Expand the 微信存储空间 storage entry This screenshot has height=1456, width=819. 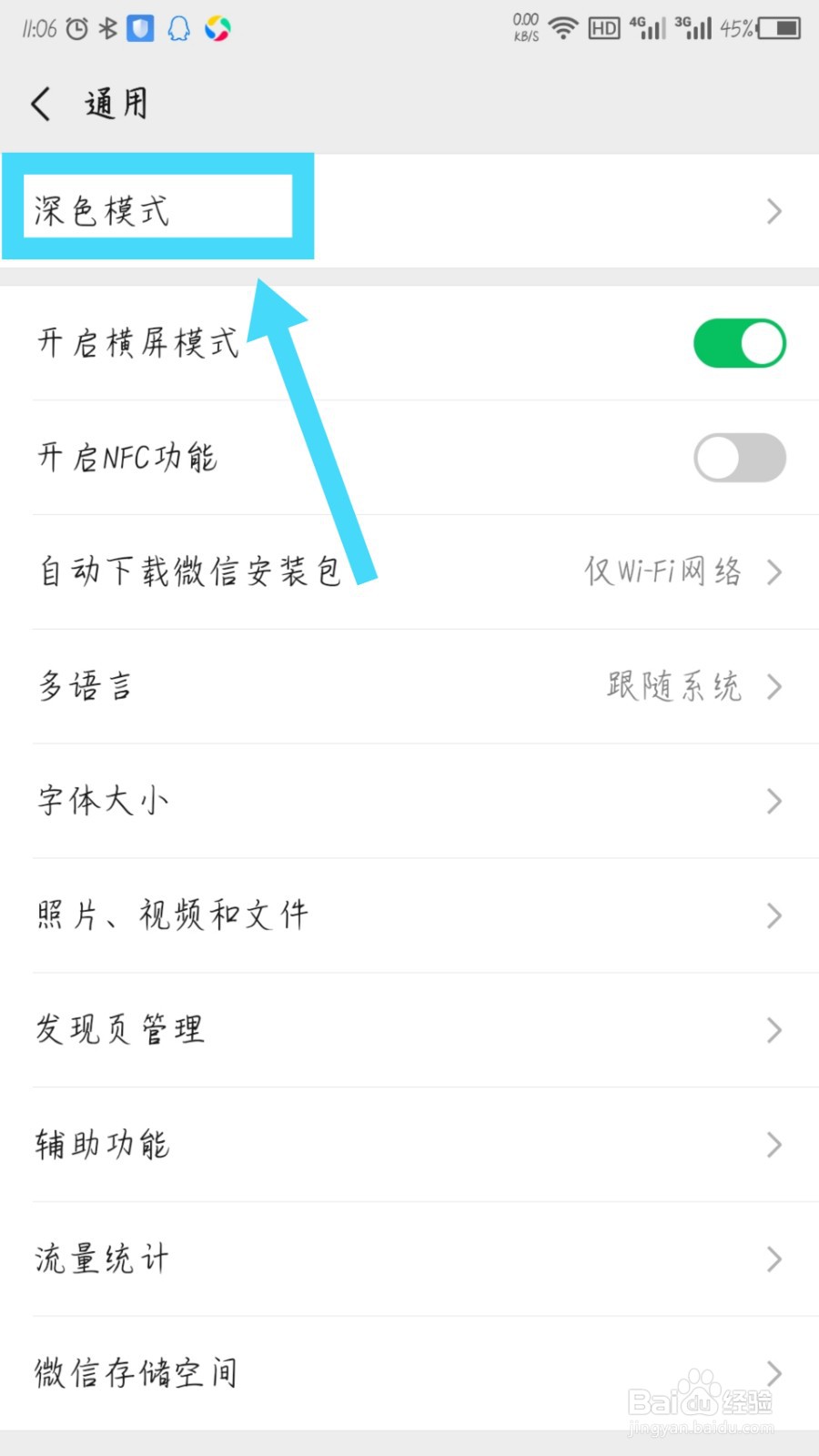[x=409, y=1374]
